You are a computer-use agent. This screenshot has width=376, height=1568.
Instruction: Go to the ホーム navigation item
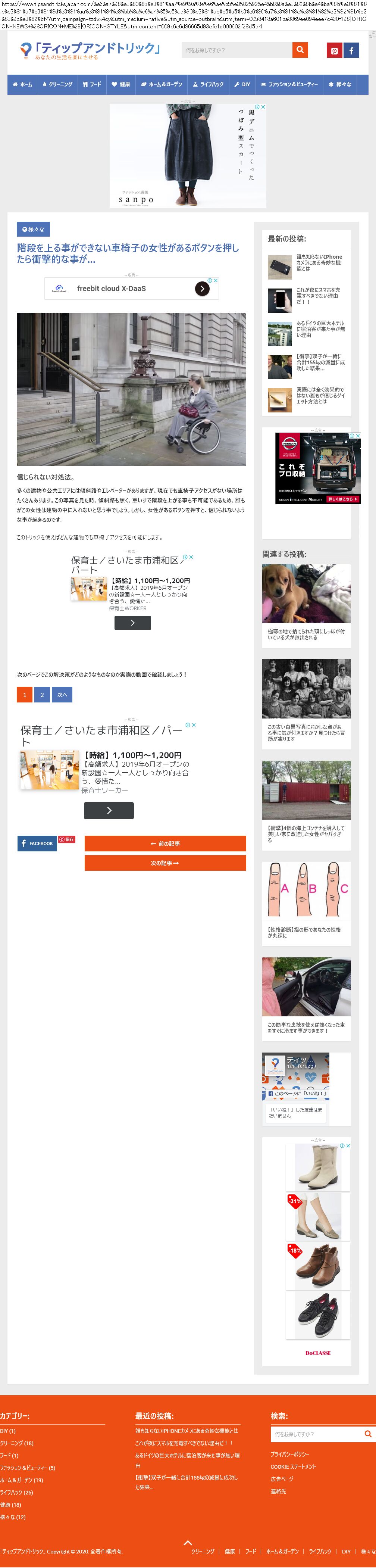[22, 85]
